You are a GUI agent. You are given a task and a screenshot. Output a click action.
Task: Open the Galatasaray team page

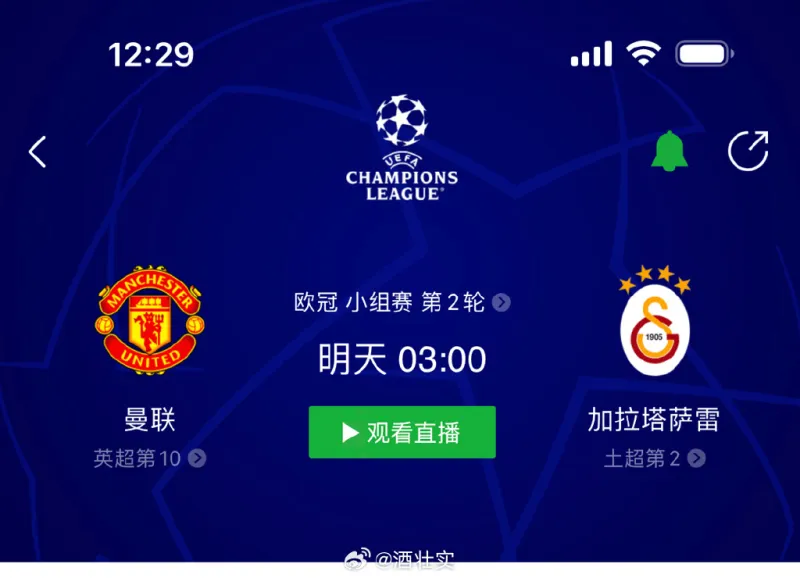tap(654, 322)
